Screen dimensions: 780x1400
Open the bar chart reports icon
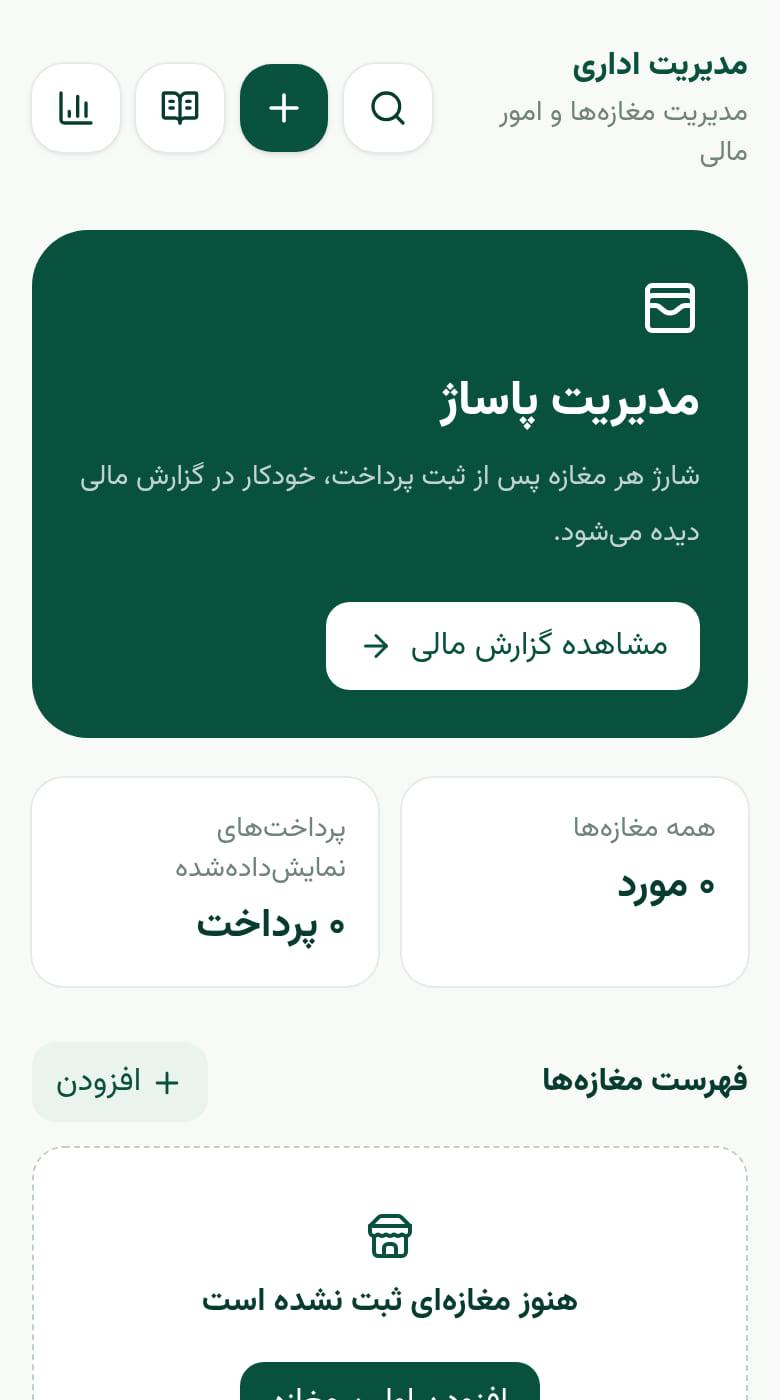point(76,108)
